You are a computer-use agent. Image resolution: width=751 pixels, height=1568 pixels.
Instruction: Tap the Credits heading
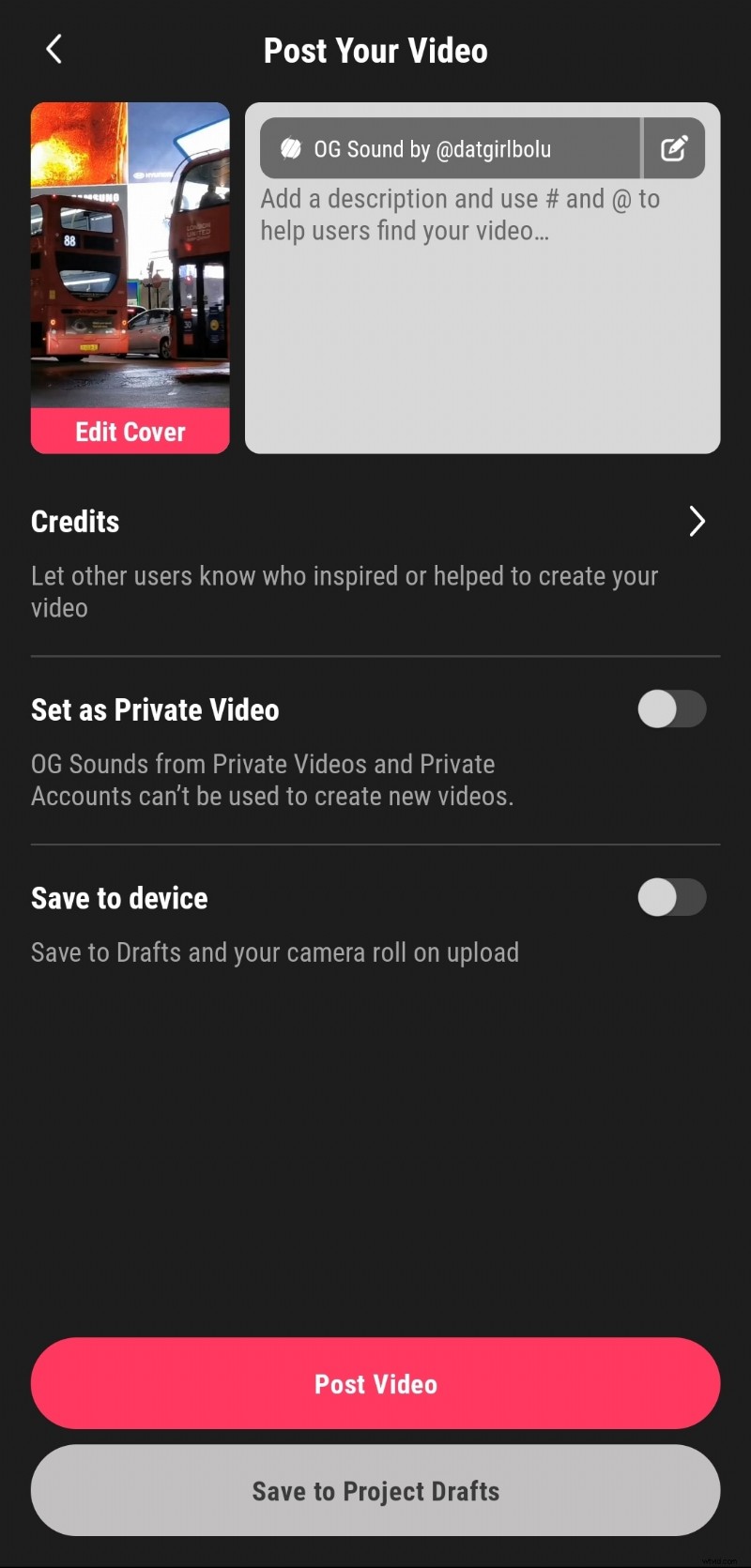tap(75, 521)
